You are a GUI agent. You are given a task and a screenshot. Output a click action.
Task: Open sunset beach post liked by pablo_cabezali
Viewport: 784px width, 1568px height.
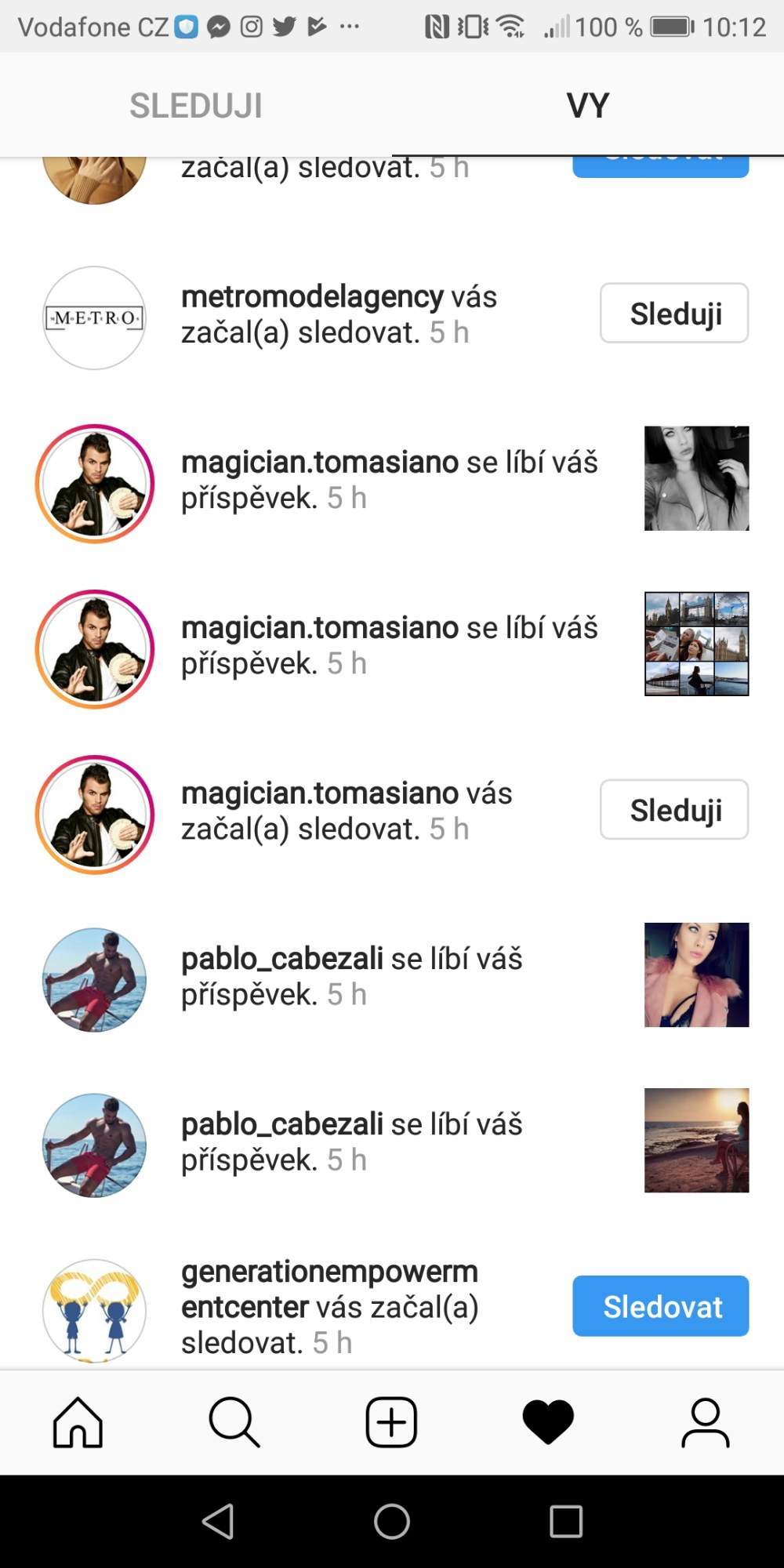click(697, 1140)
